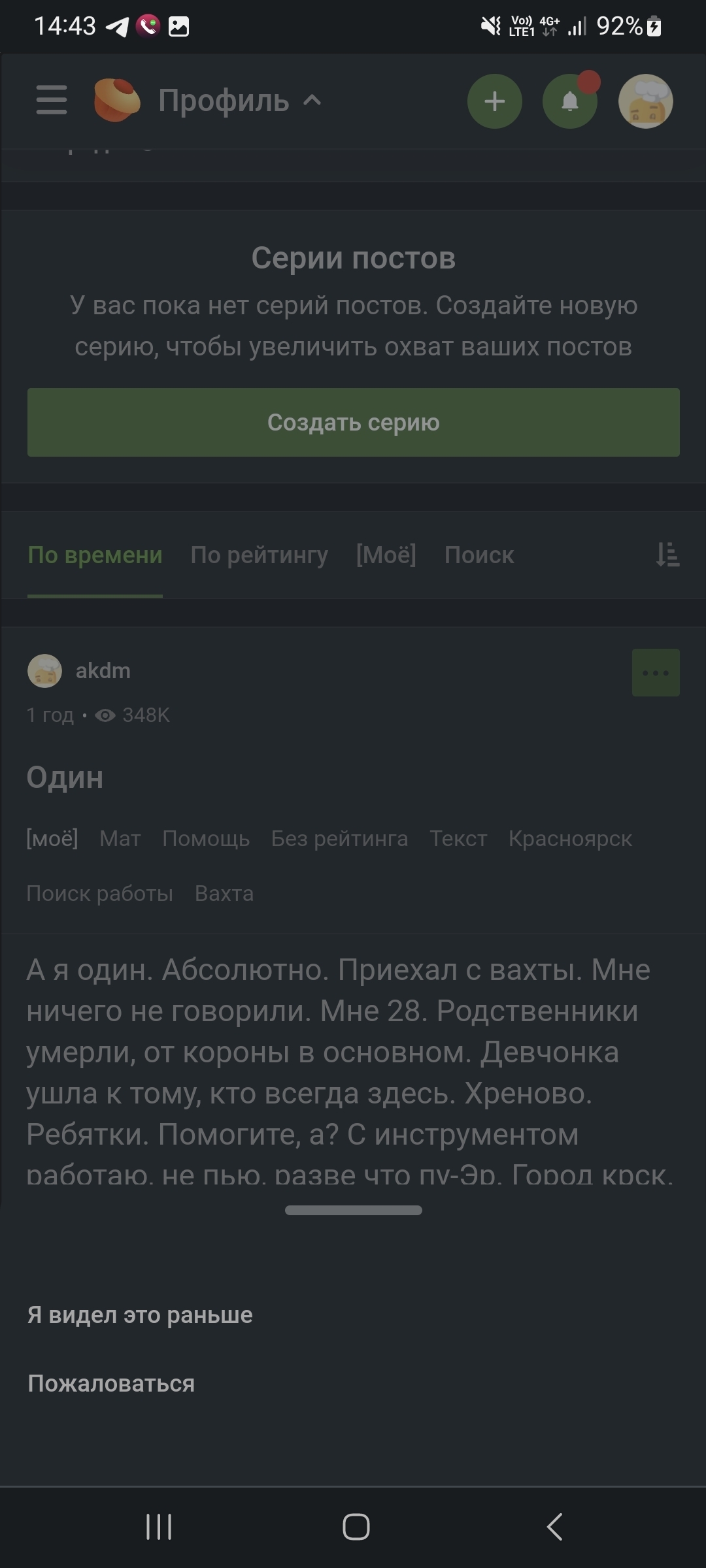Select the По времени tab
Viewport: 706px width, 1568px height.
coord(95,555)
